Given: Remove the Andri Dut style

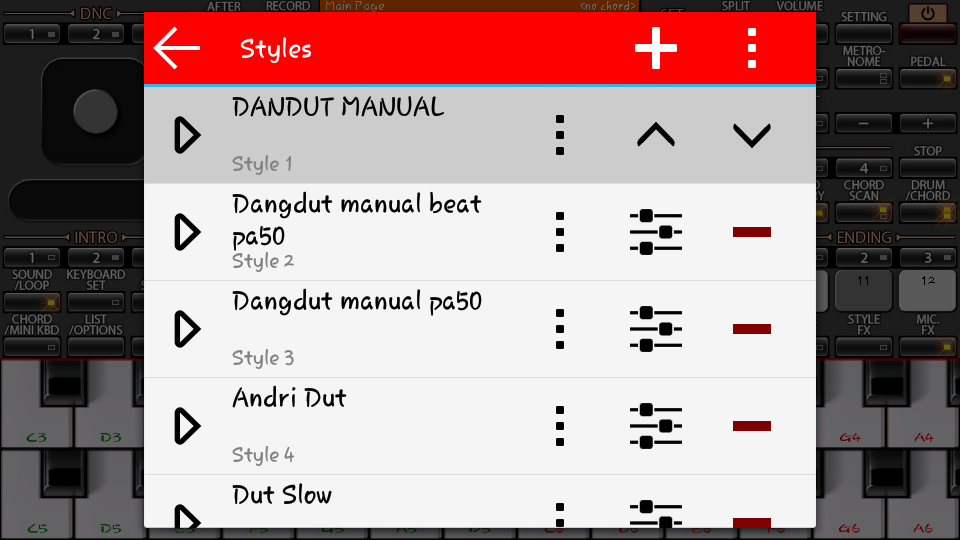Looking at the screenshot, I should click(751, 426).
